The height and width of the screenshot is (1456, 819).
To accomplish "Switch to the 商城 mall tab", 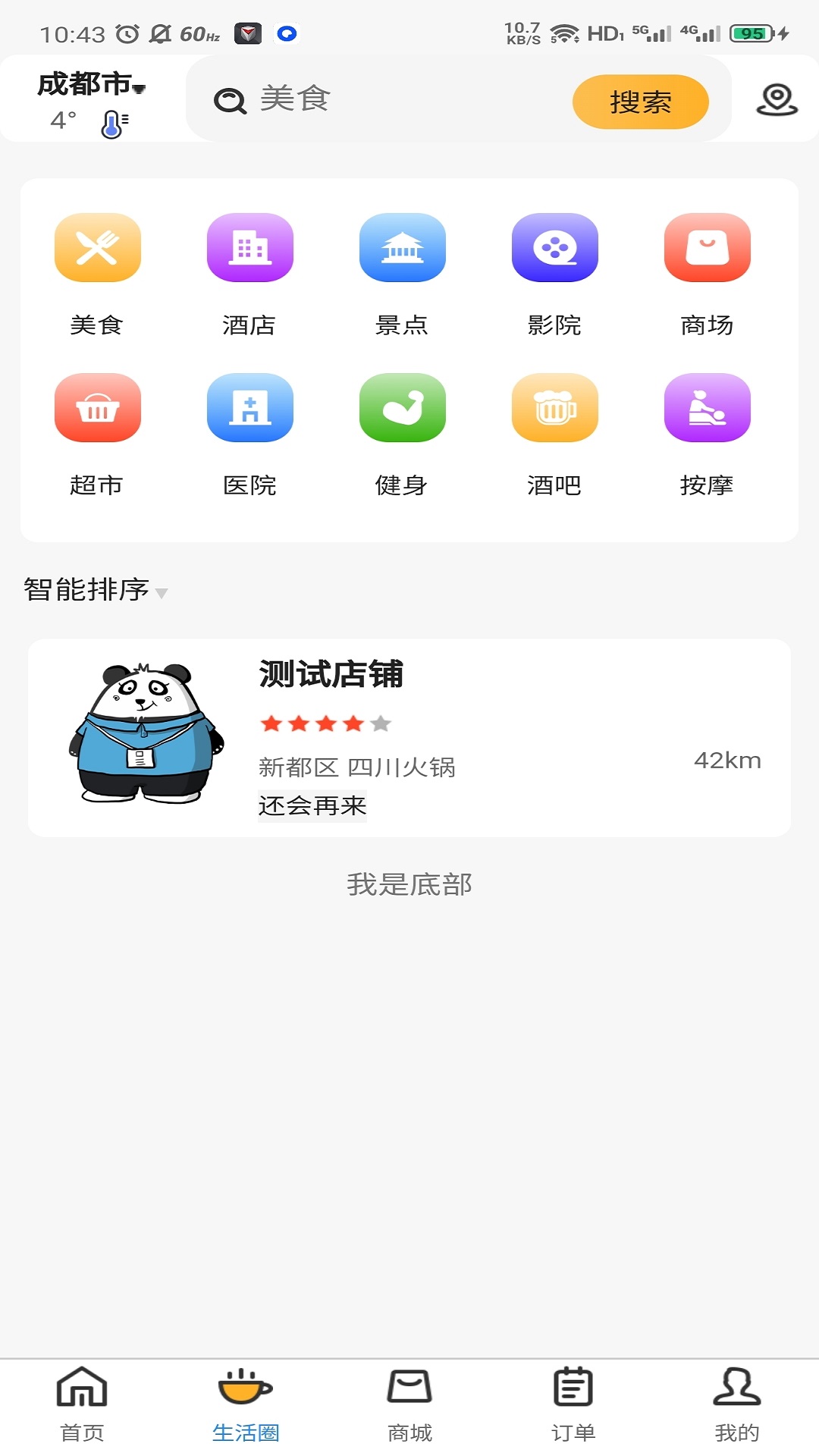I will point(409,1403).
